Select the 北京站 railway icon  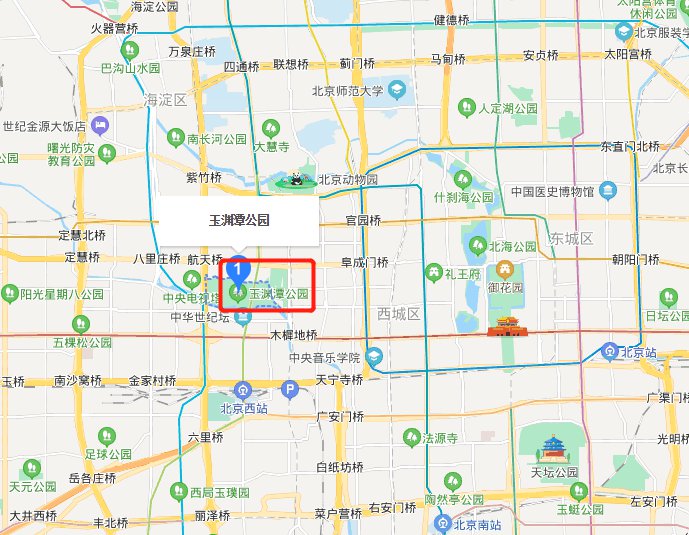(610, 351)
